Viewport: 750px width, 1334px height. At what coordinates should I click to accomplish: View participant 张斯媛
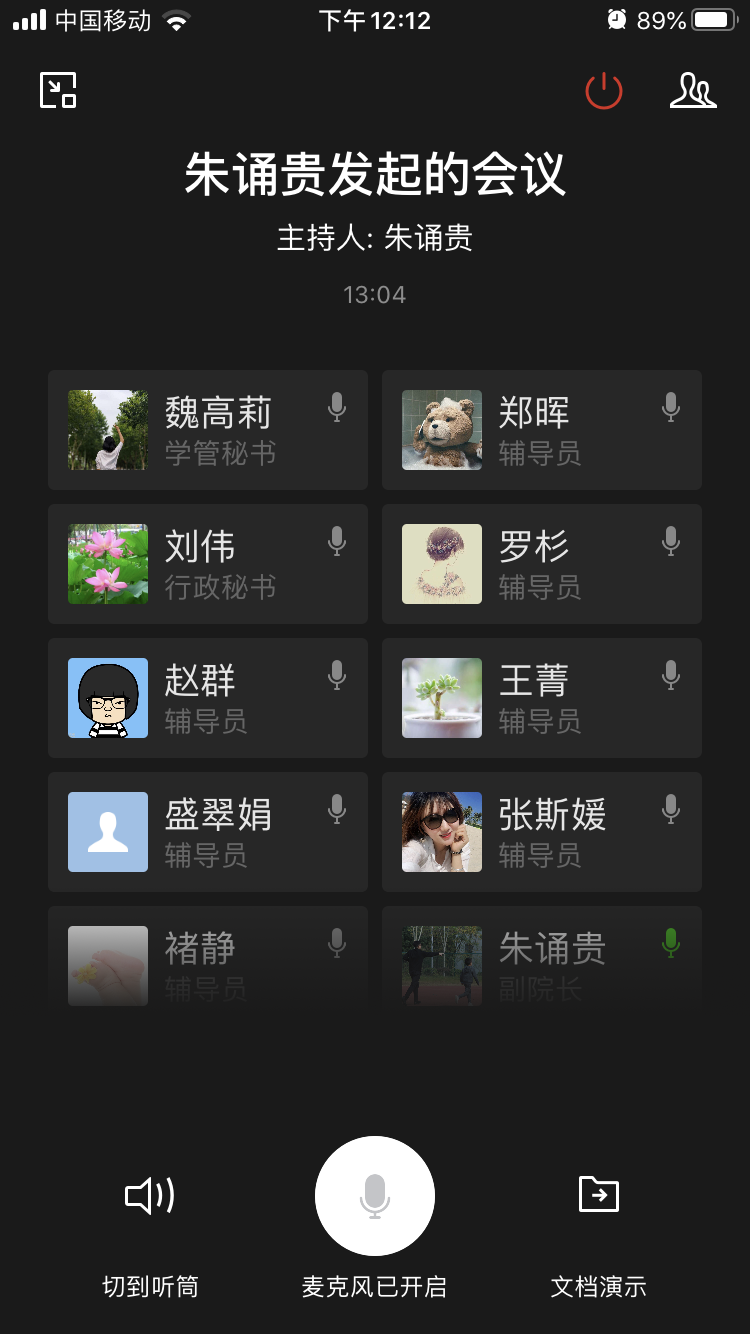[x=542, y=832]
